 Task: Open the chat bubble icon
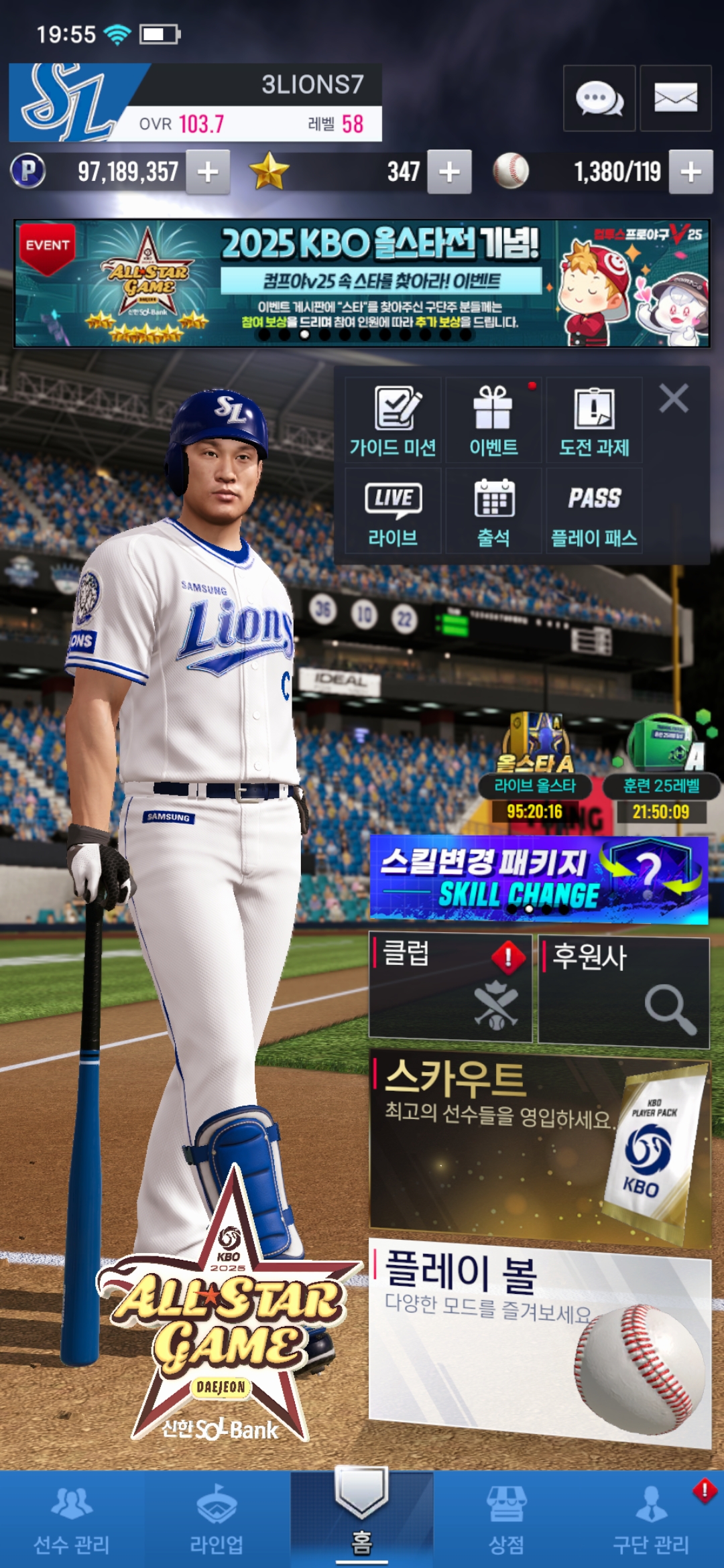[x=599, y=99]
